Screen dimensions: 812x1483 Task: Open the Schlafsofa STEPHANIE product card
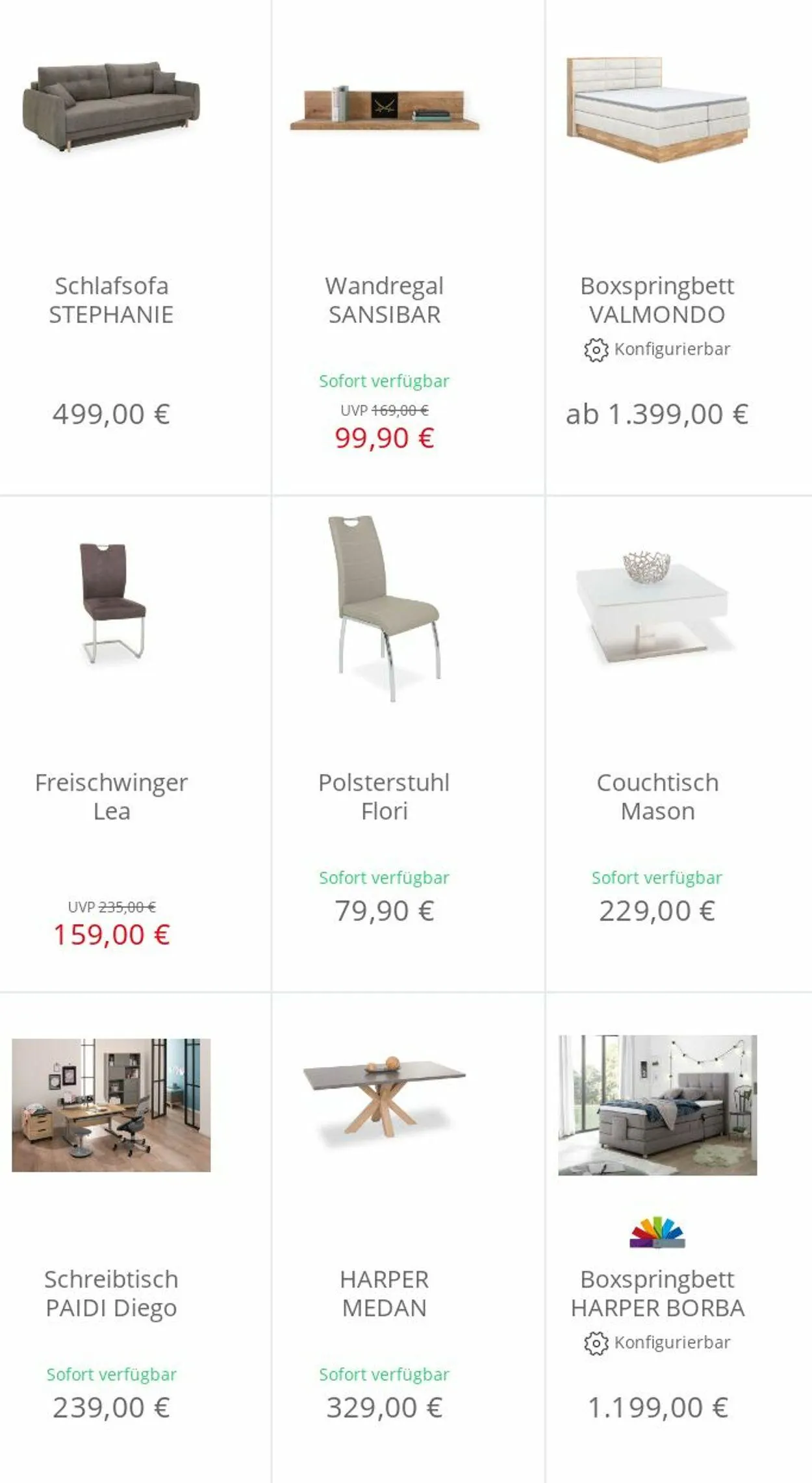pos(135,247)
